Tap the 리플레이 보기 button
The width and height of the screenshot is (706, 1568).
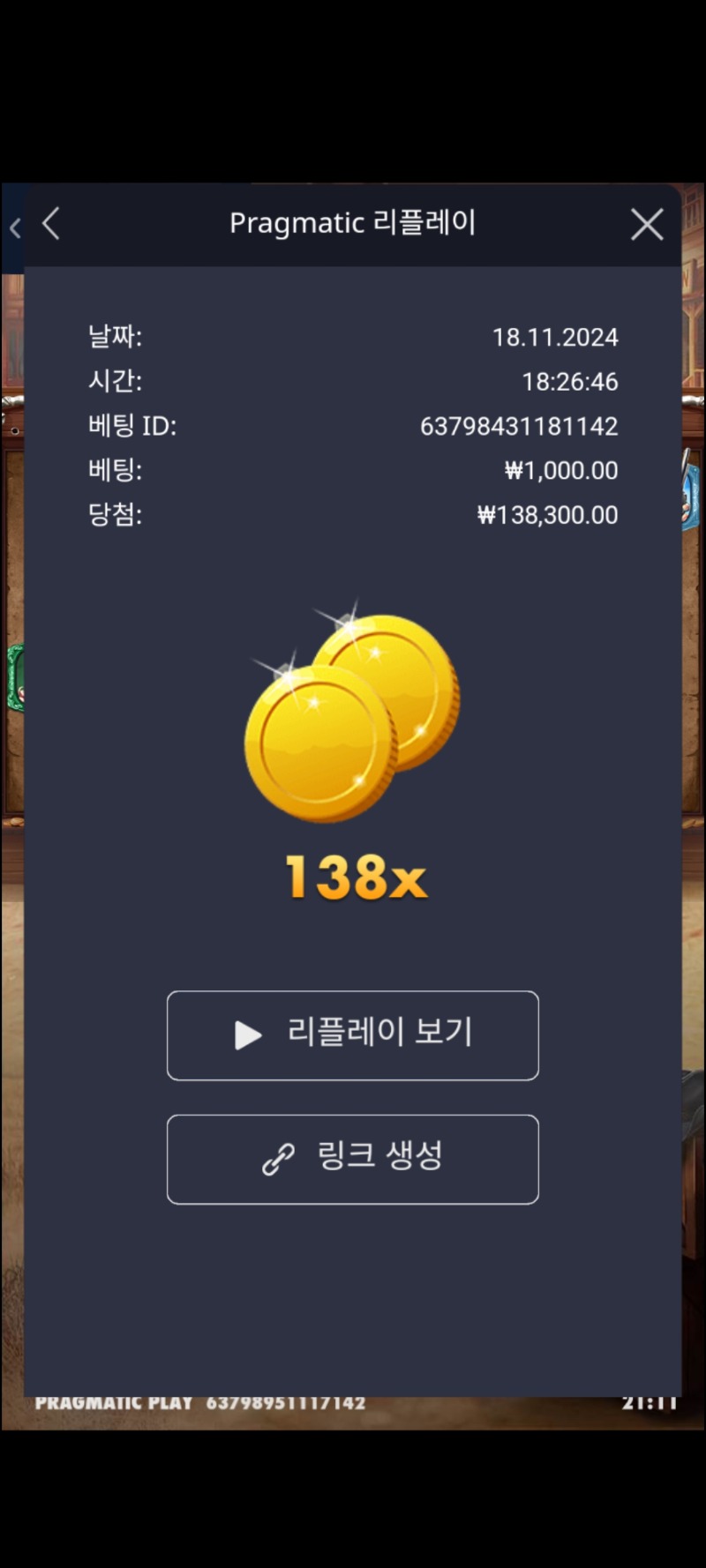click(x=353, y=1034)
